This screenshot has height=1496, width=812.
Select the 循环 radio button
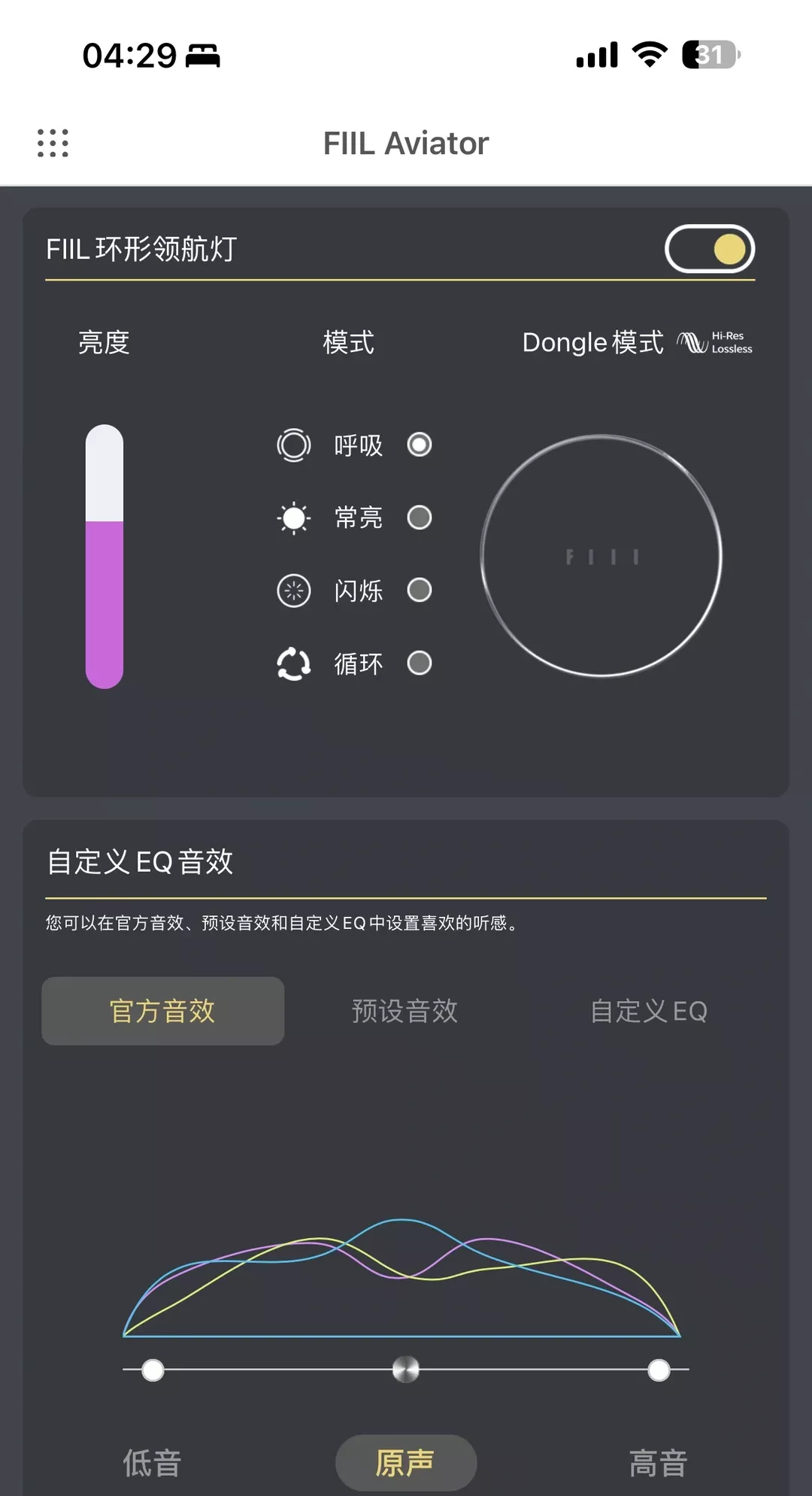point(419,663)
